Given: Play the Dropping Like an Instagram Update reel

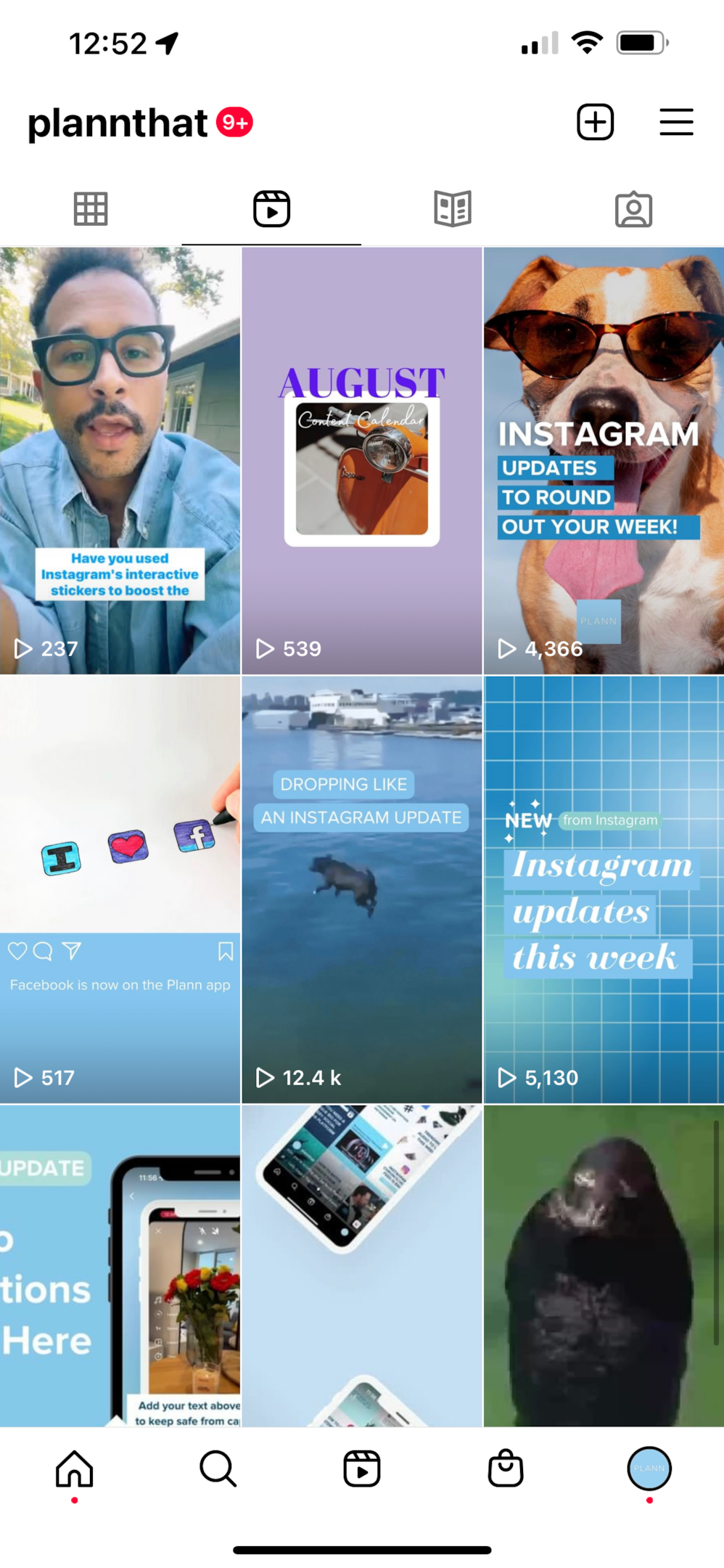Looking at the screenshot, I should pyautogui.click(x=362, y=889).
